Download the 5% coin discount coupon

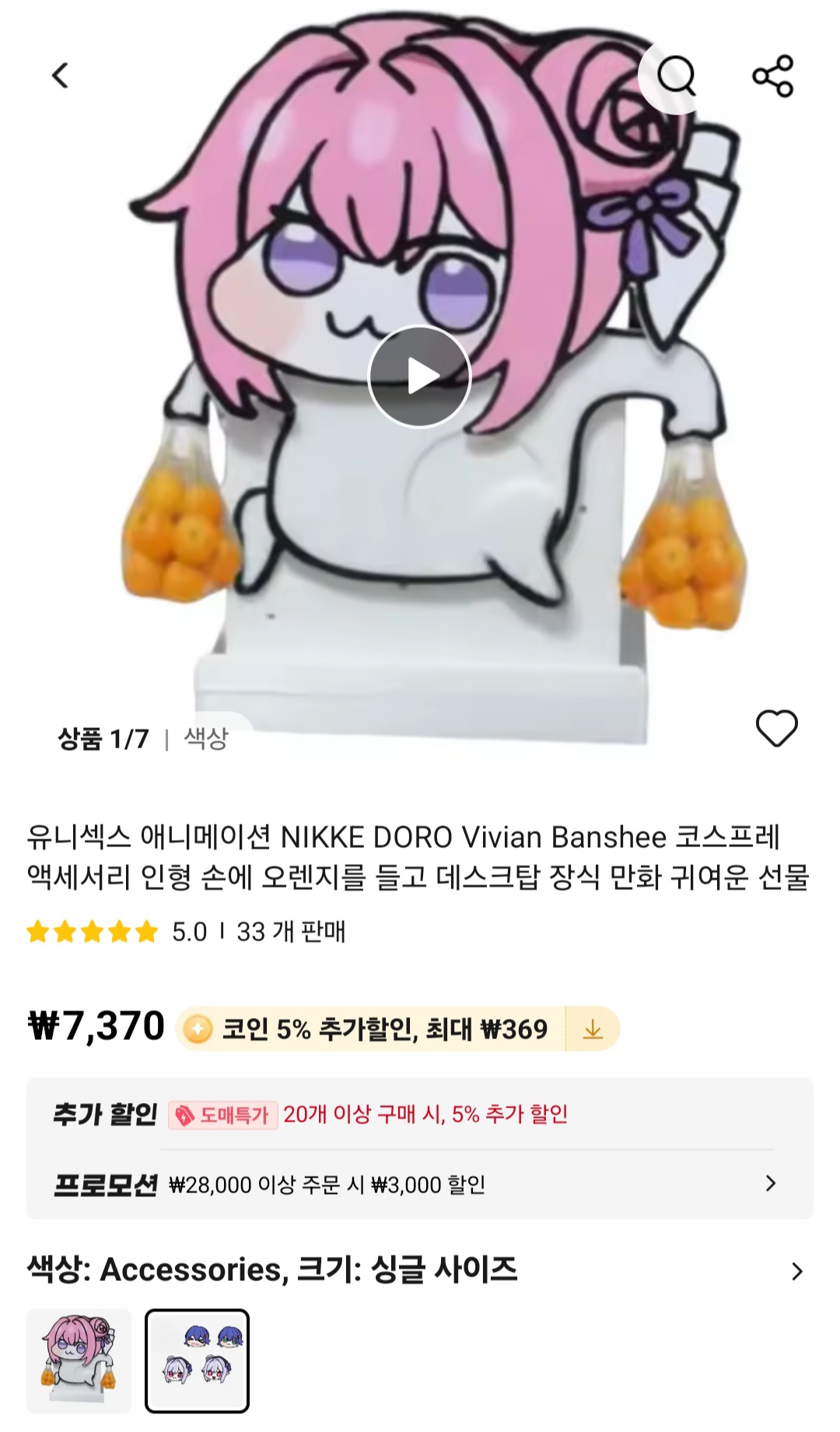[593, 1029]
